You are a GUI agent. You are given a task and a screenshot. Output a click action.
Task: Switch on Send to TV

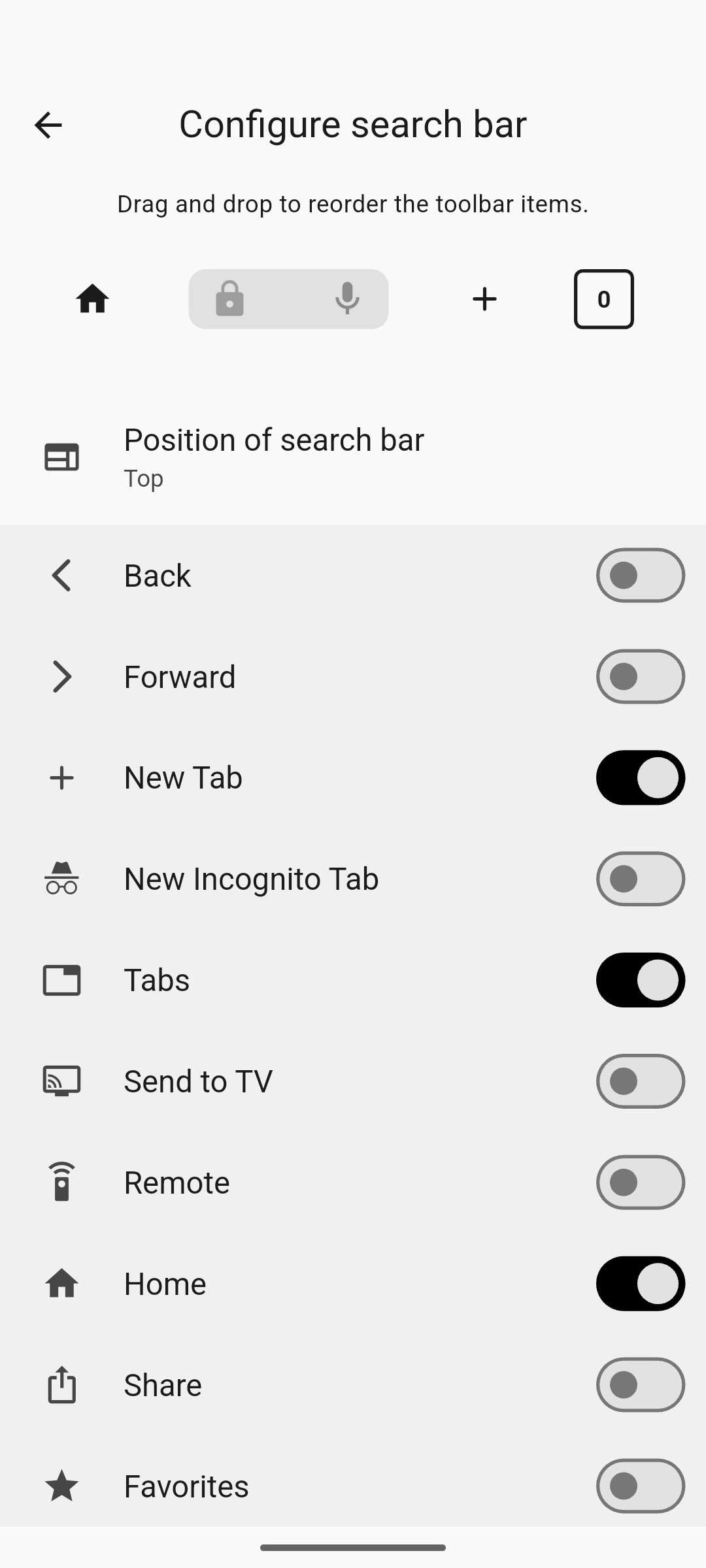(x=640, y=1081)
